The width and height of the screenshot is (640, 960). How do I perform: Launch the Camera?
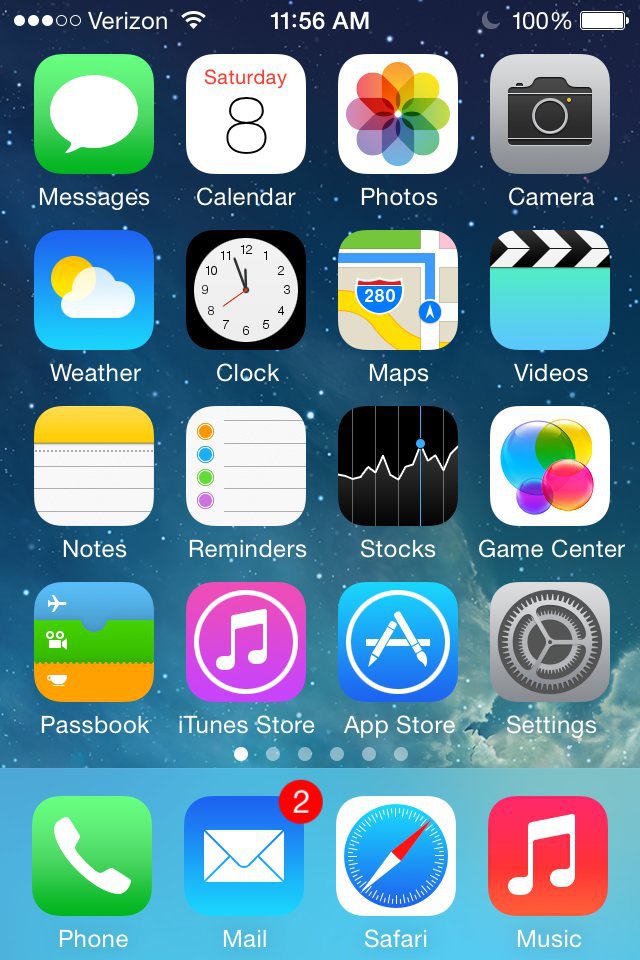(549, 114)
